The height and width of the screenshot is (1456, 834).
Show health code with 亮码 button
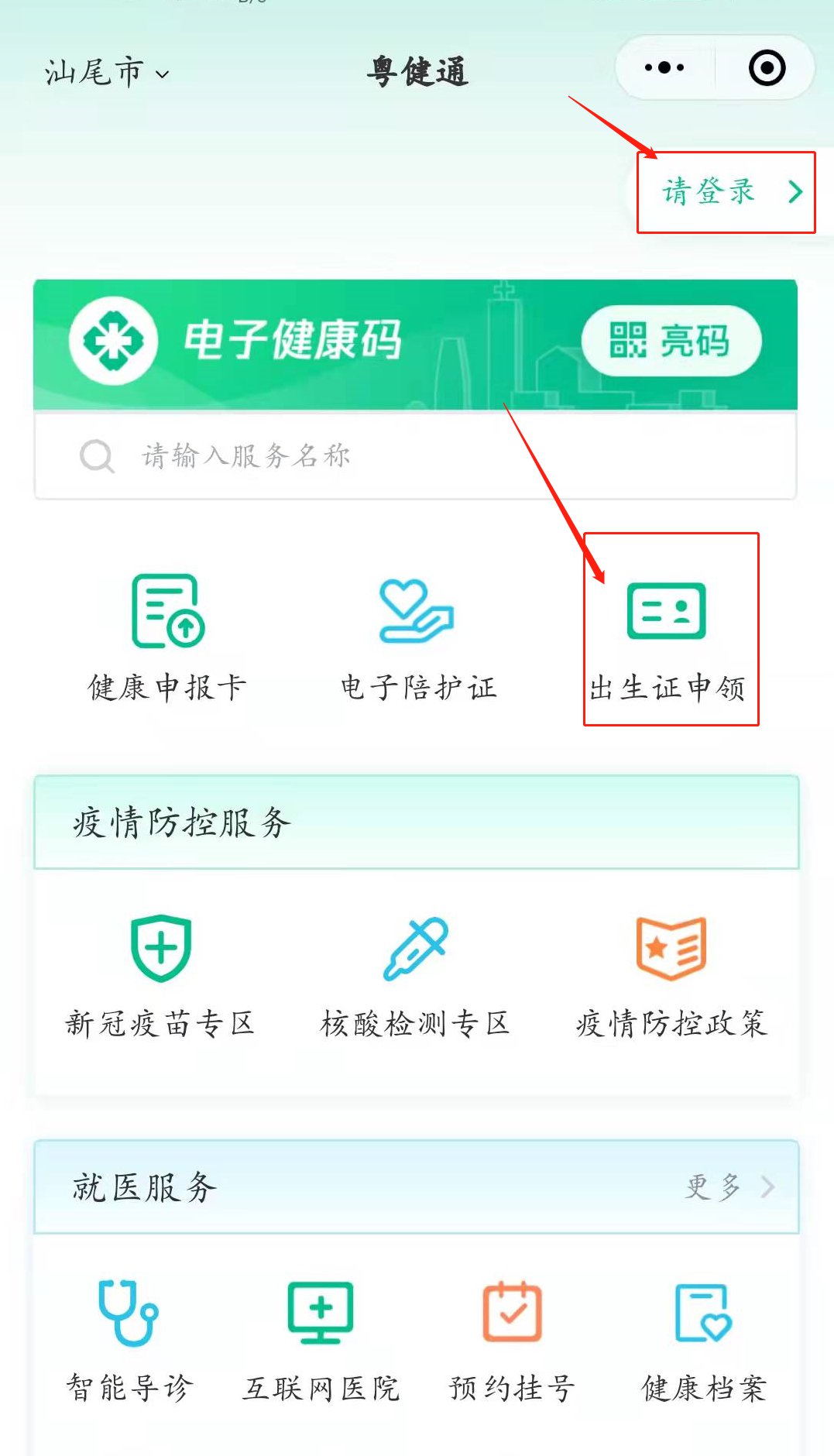(671, 341)
